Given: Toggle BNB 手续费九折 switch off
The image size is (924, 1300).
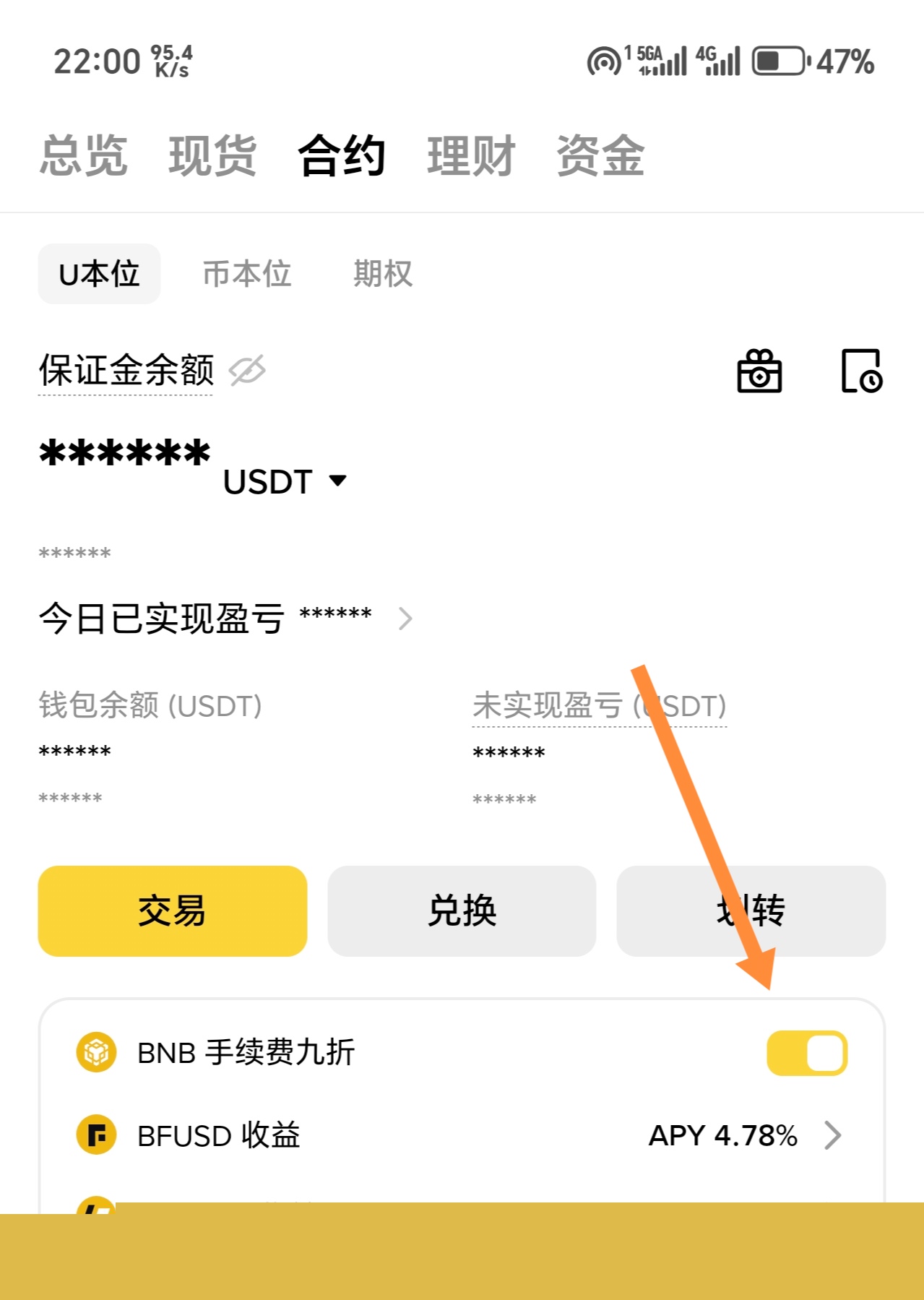Looking at the screenshot, I should [807, 1053].
